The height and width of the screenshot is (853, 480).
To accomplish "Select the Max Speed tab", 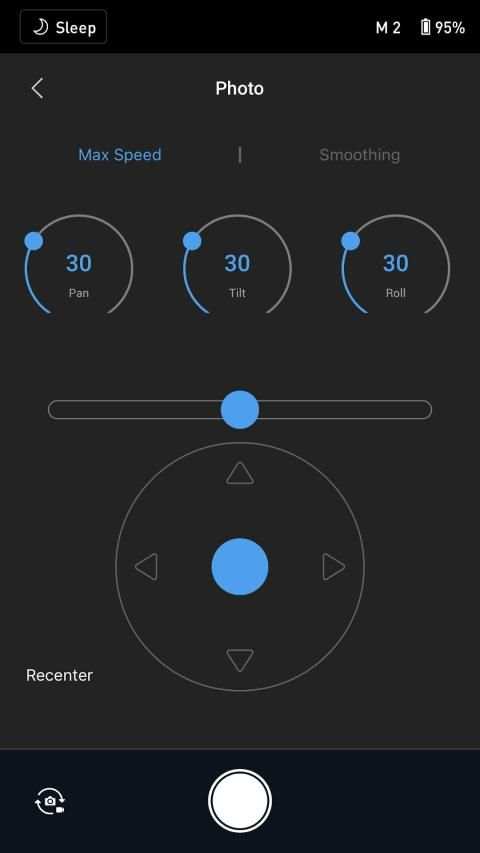I will tap(120, 155).
